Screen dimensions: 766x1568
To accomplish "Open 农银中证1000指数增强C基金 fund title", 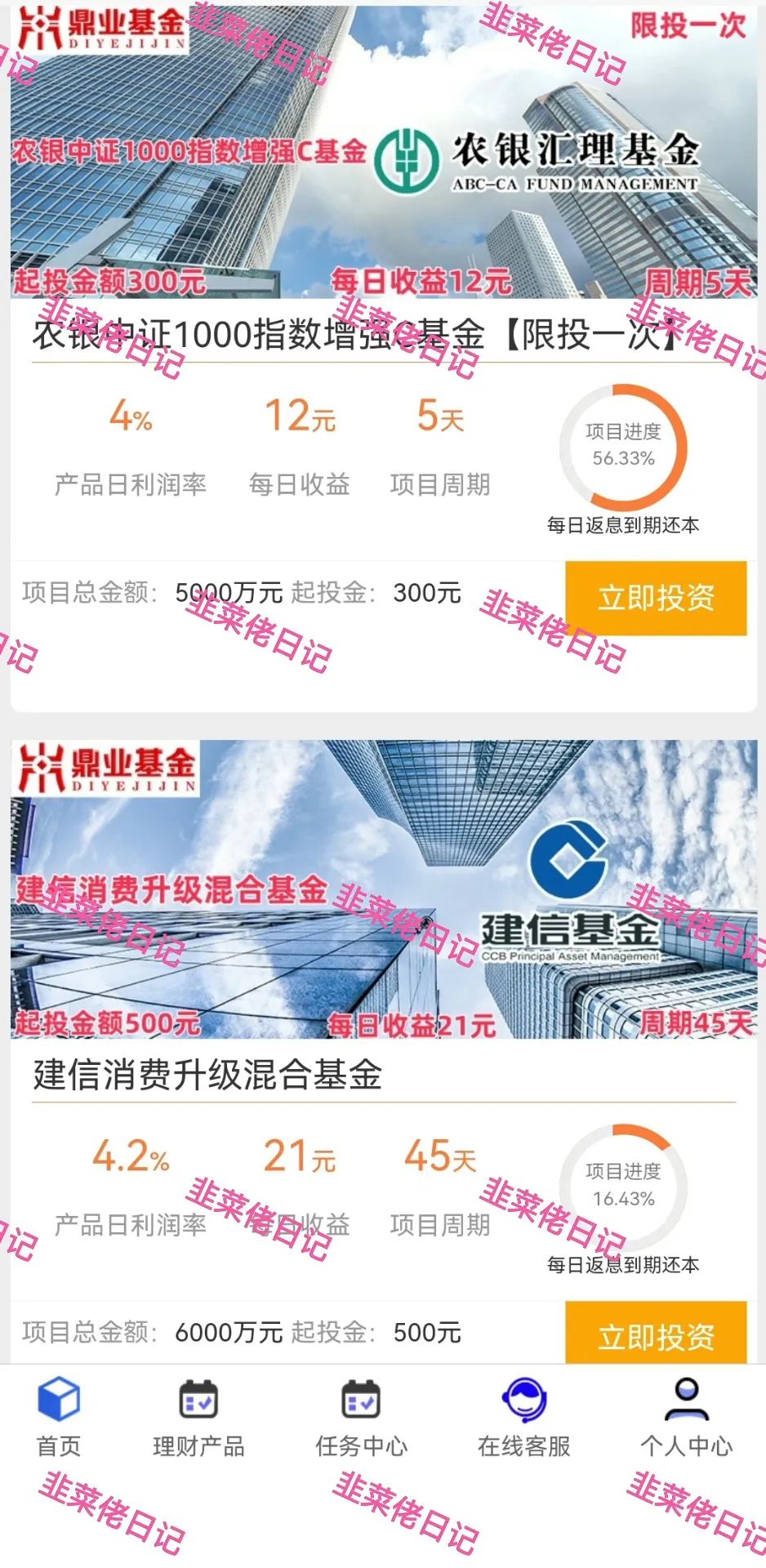I will point(355,333).
